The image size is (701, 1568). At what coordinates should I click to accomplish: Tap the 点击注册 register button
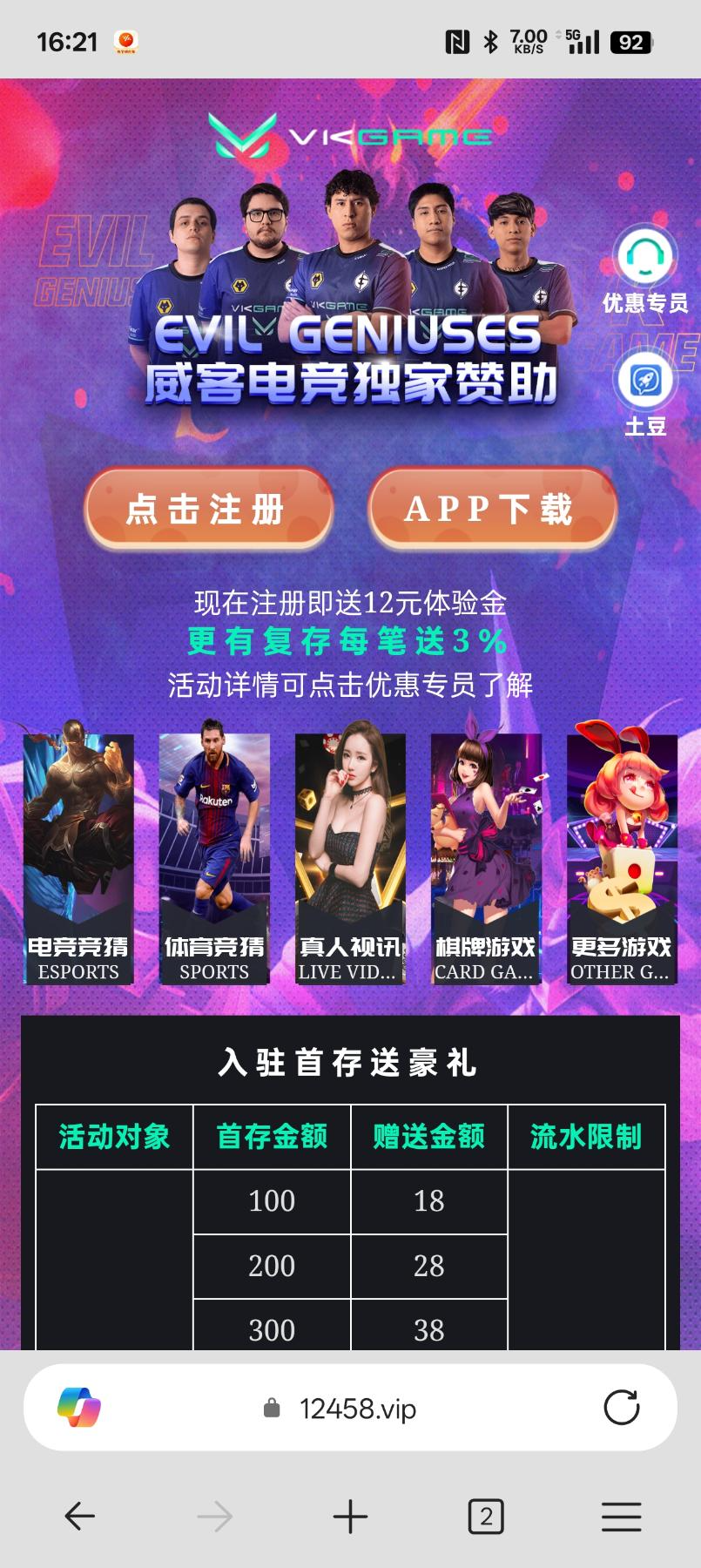[208, 509]
